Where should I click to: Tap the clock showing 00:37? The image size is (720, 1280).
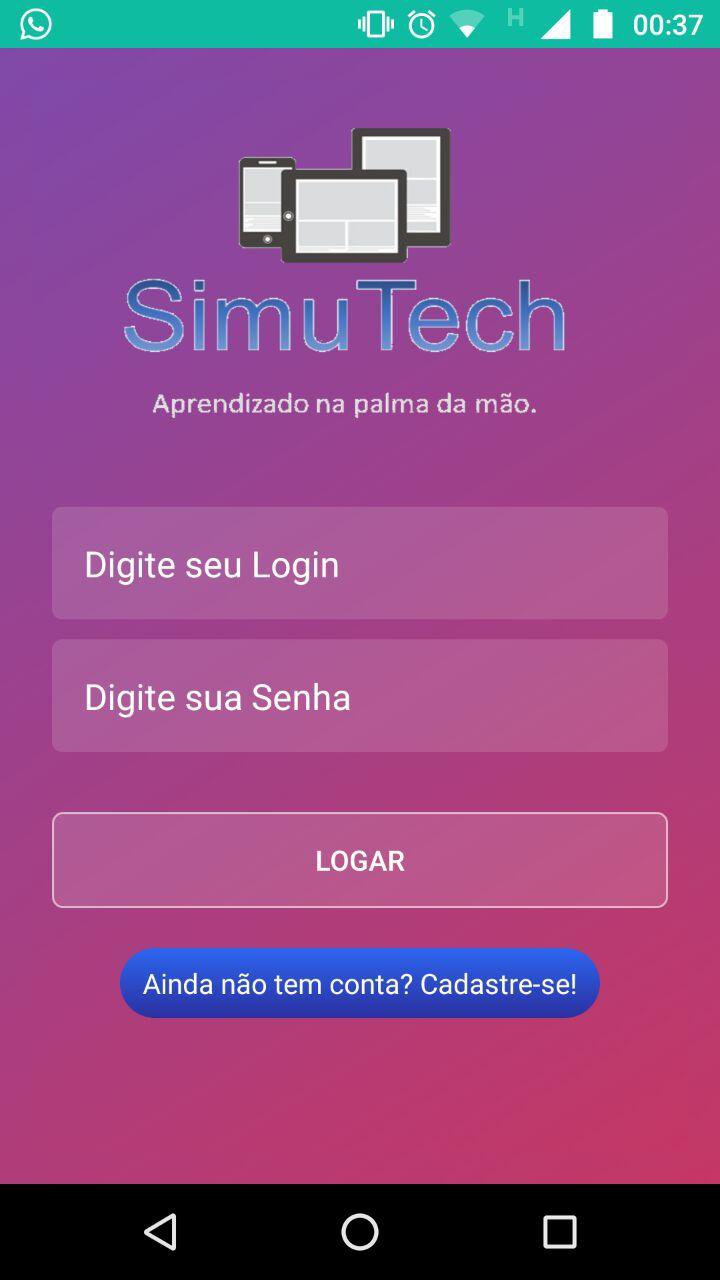coord(665,24)
